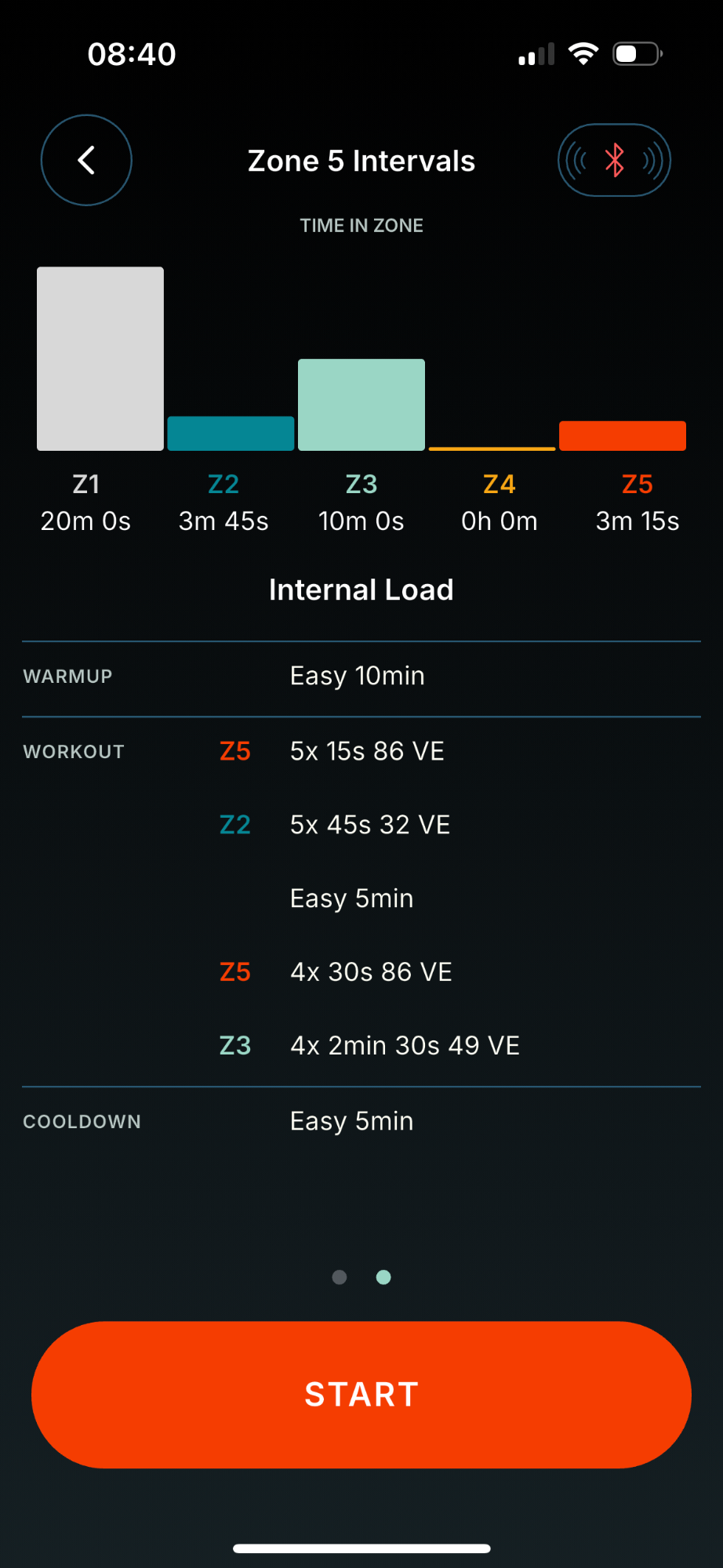Switch to the first page indicator dot
This screenshot has height=1568, width=723.
340,1277
